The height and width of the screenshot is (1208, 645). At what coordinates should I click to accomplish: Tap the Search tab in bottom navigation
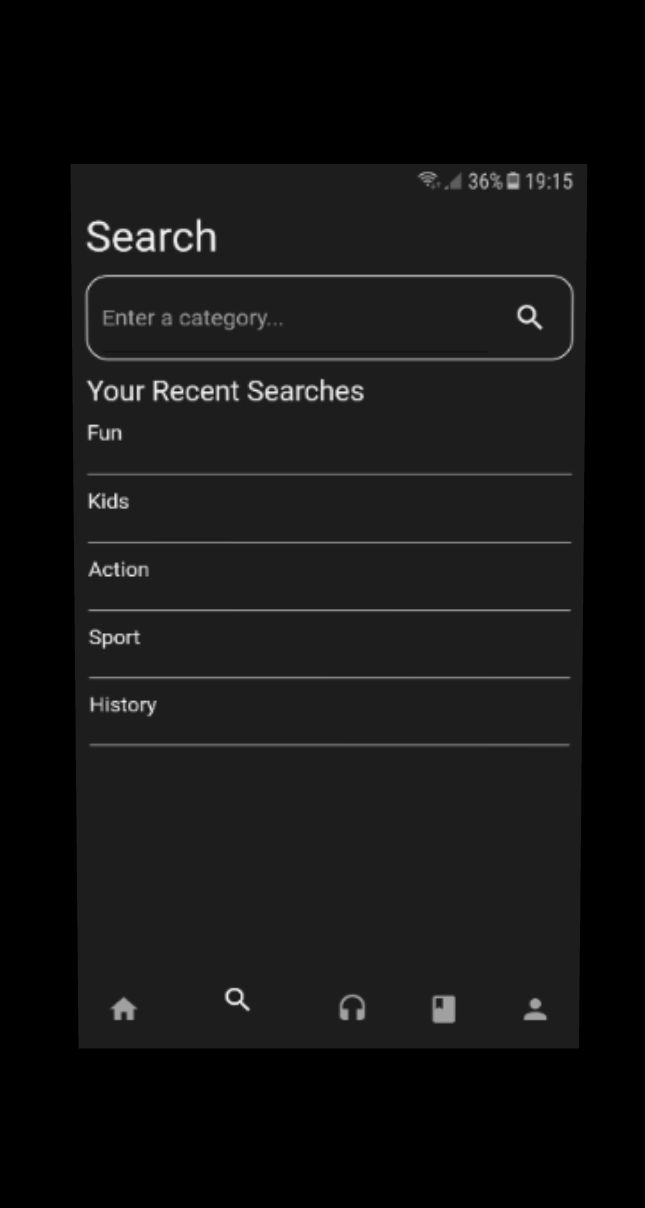[x=237, y=999]
